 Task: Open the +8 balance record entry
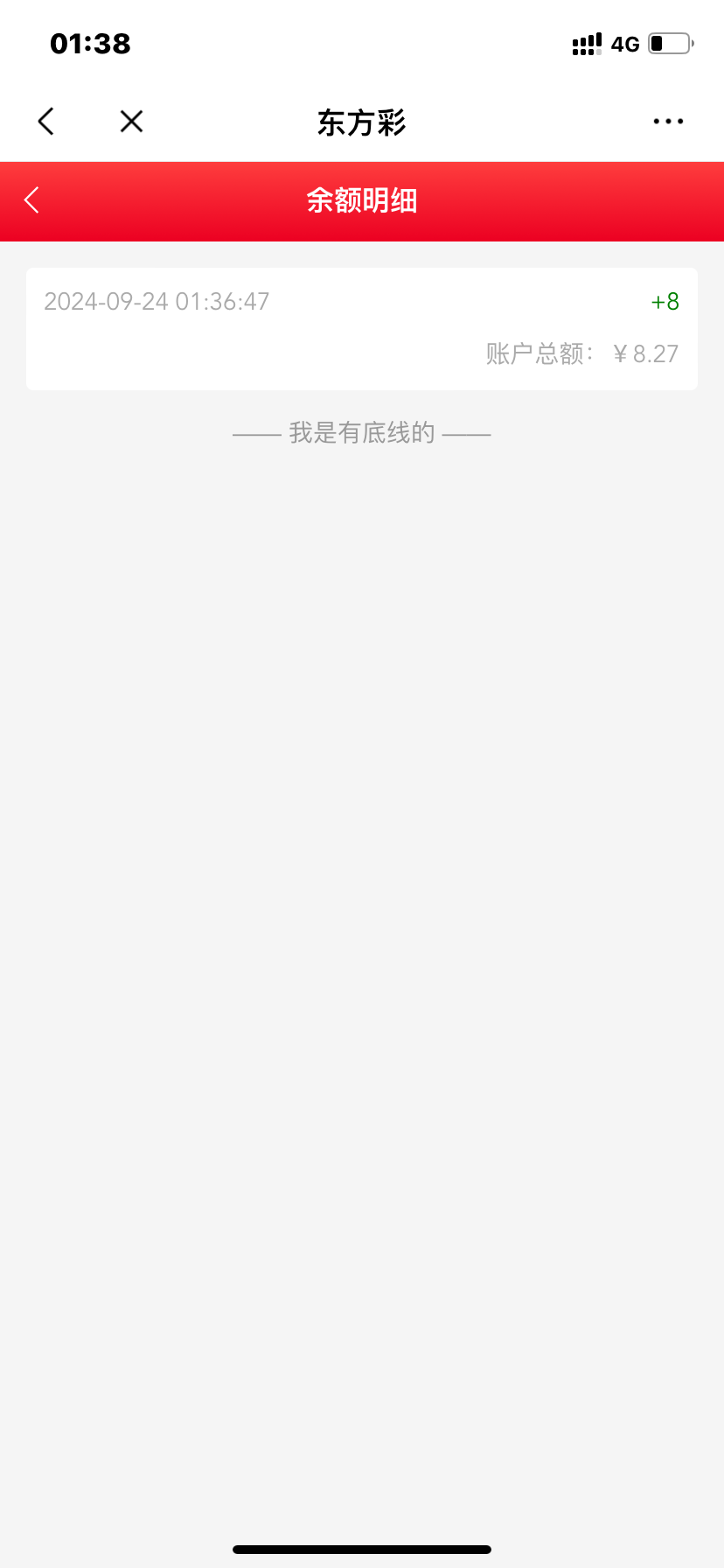(x=362, y=329)
